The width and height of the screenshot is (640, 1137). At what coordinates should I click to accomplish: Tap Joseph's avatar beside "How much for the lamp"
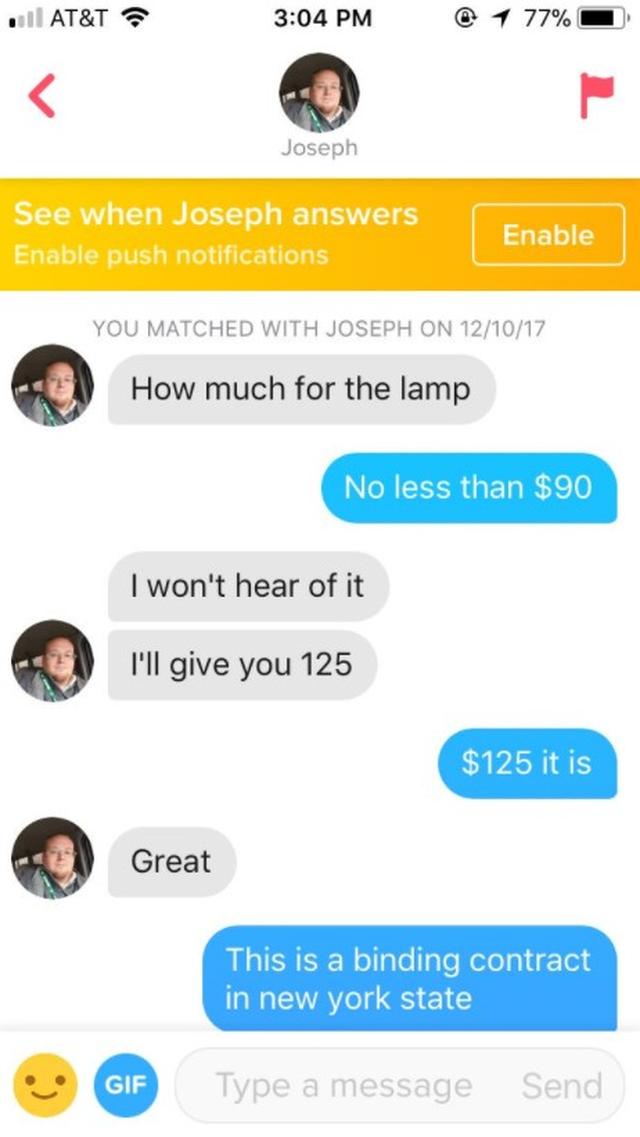pos(53,386)
